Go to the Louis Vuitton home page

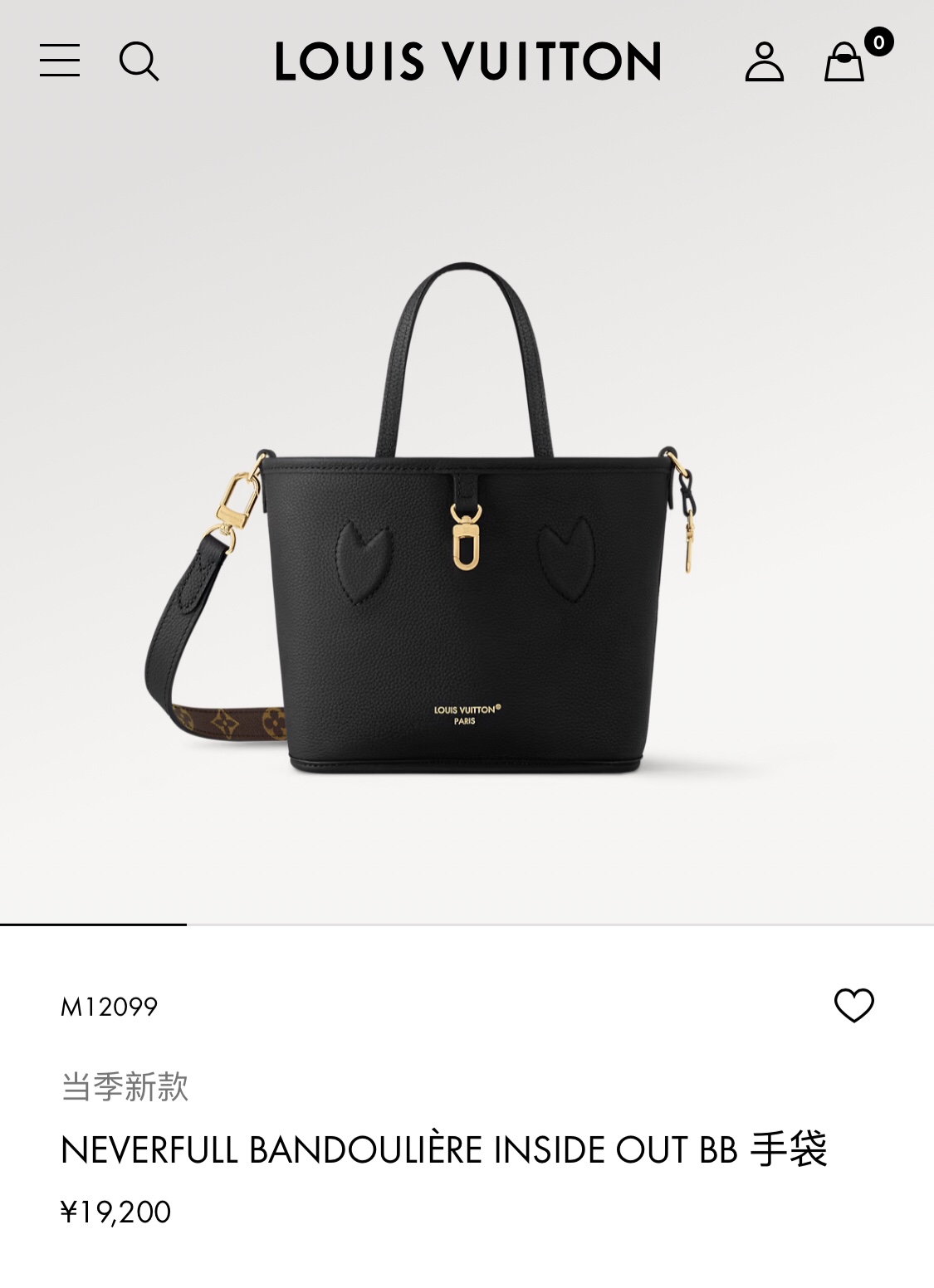coord(467,61)
